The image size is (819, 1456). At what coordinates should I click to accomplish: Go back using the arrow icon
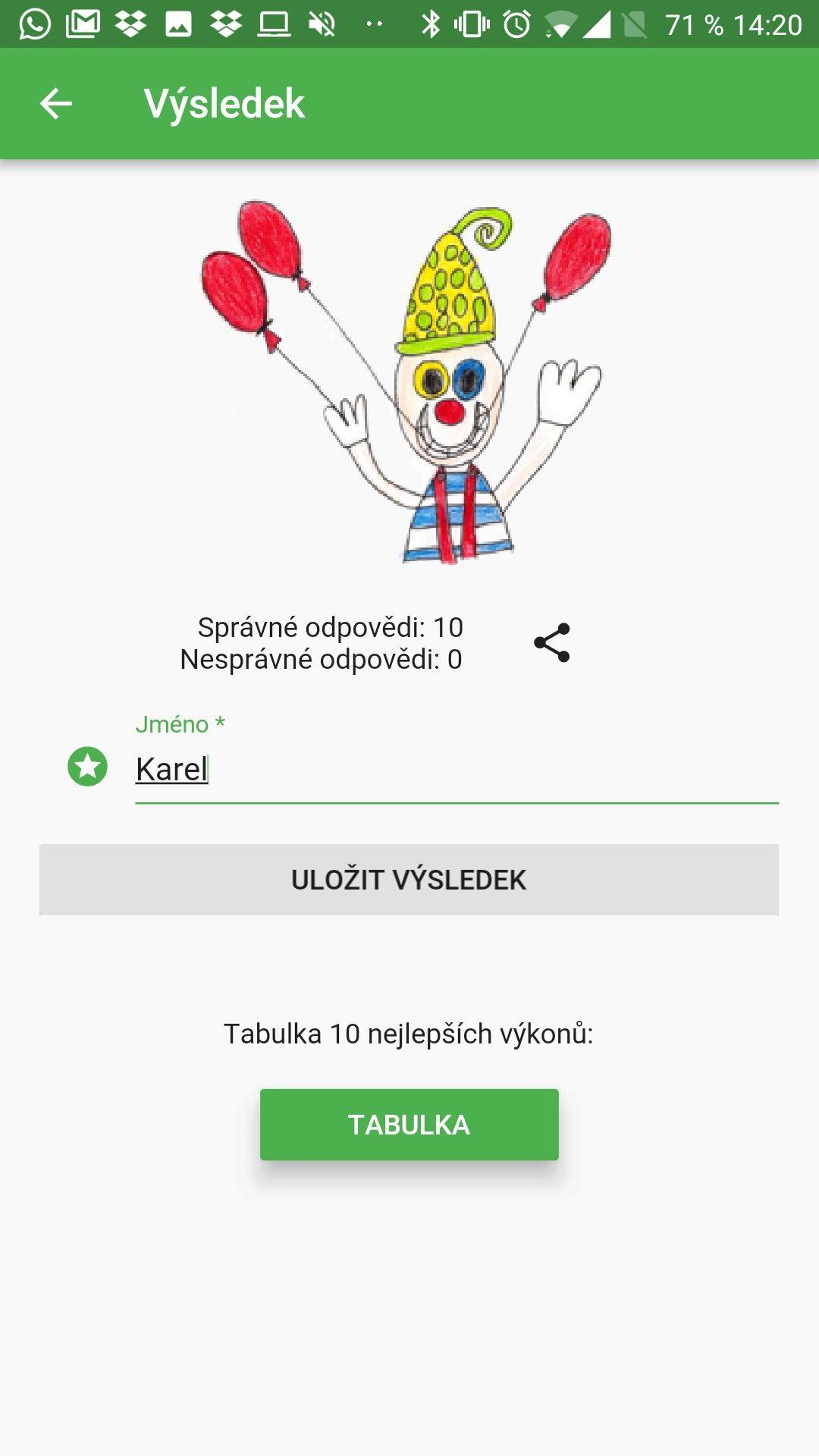pos(56,104)
